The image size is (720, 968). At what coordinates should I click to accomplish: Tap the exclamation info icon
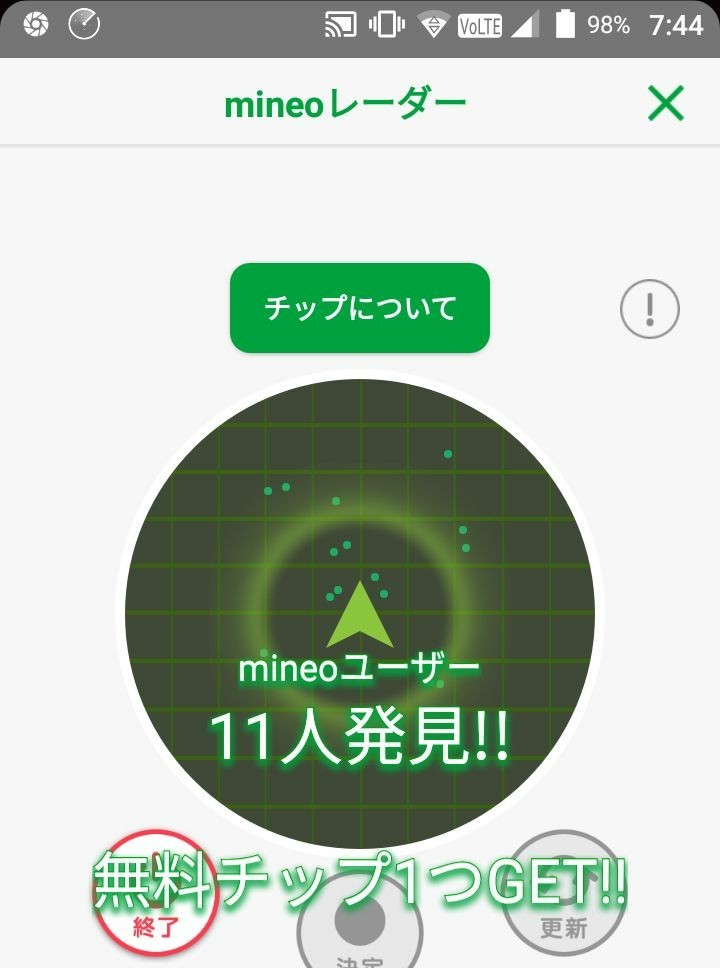tap(650, 310)
